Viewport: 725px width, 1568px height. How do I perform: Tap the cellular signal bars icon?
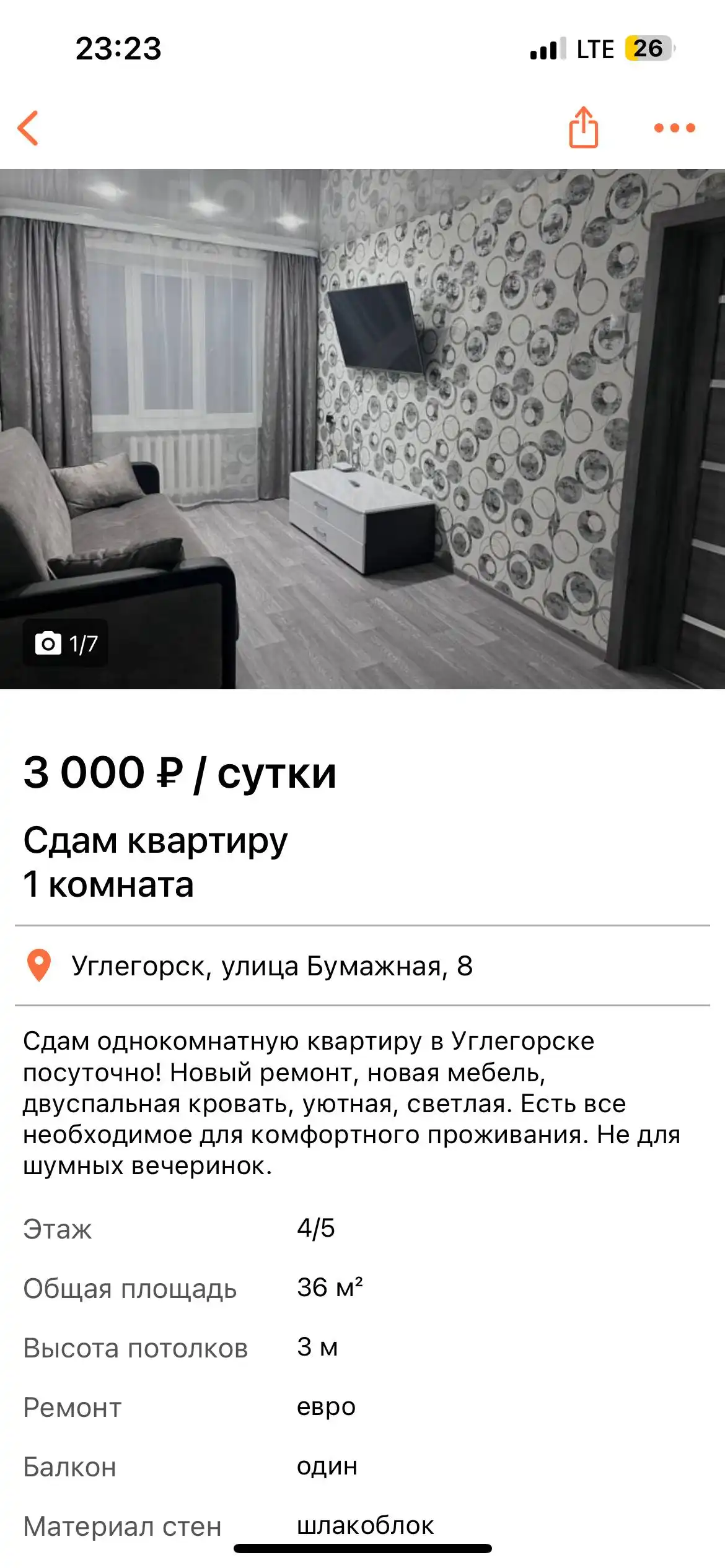[x=544, y=50]
